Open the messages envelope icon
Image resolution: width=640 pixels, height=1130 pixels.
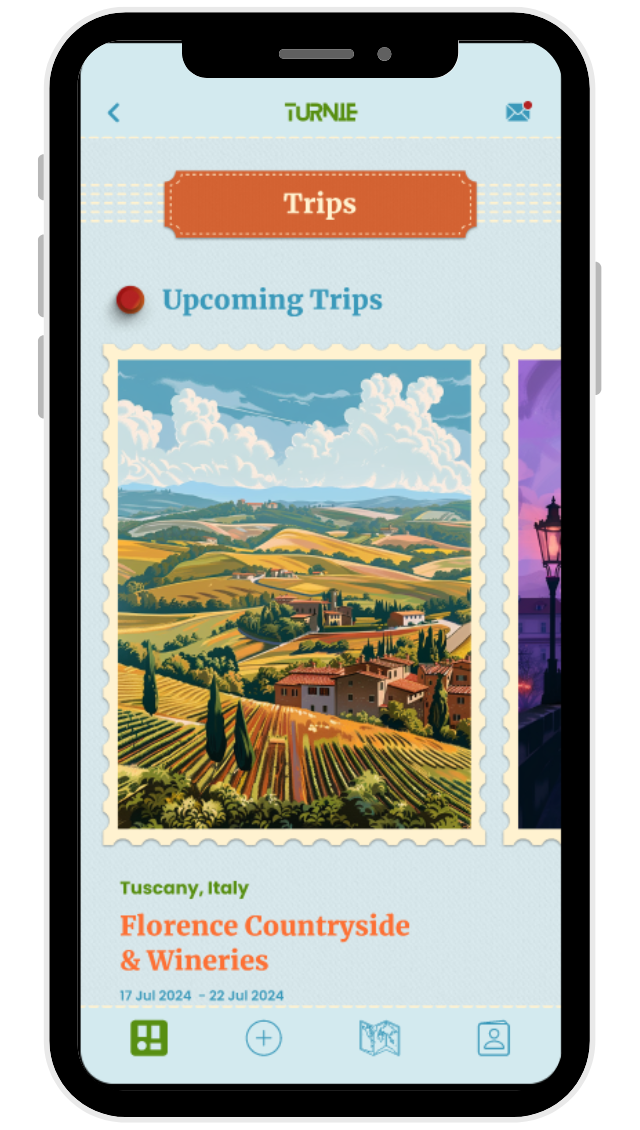coord(518,112)
